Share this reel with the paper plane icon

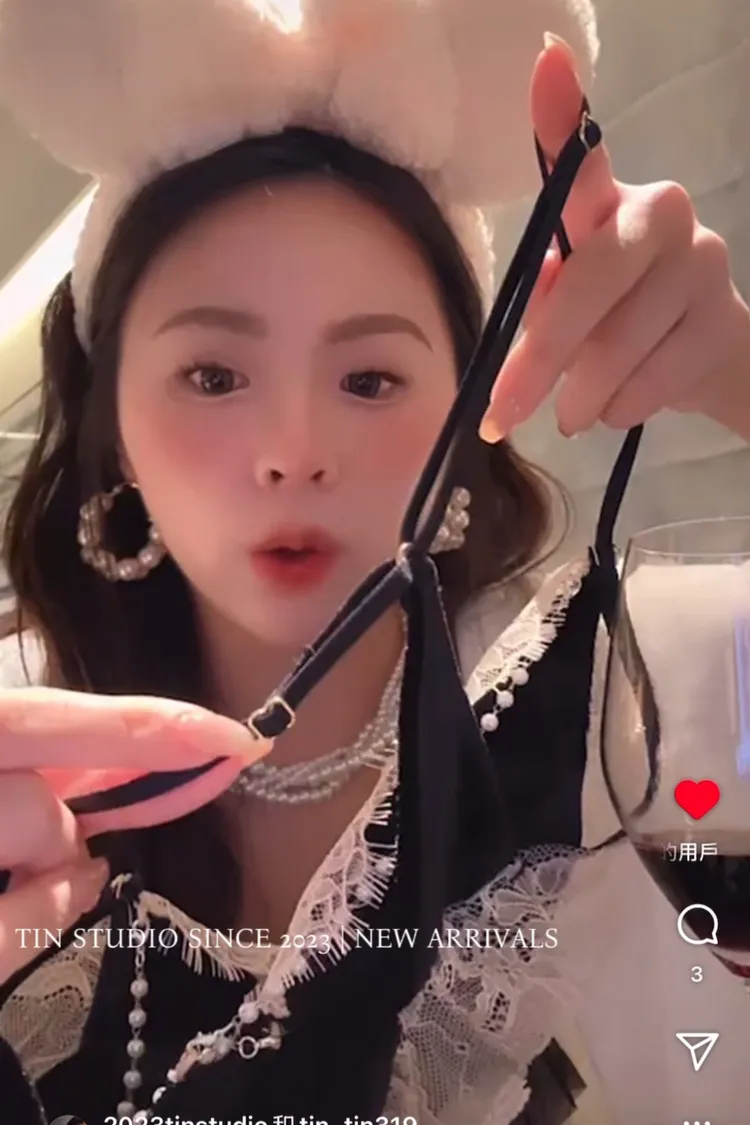[x=697, y=1050]
